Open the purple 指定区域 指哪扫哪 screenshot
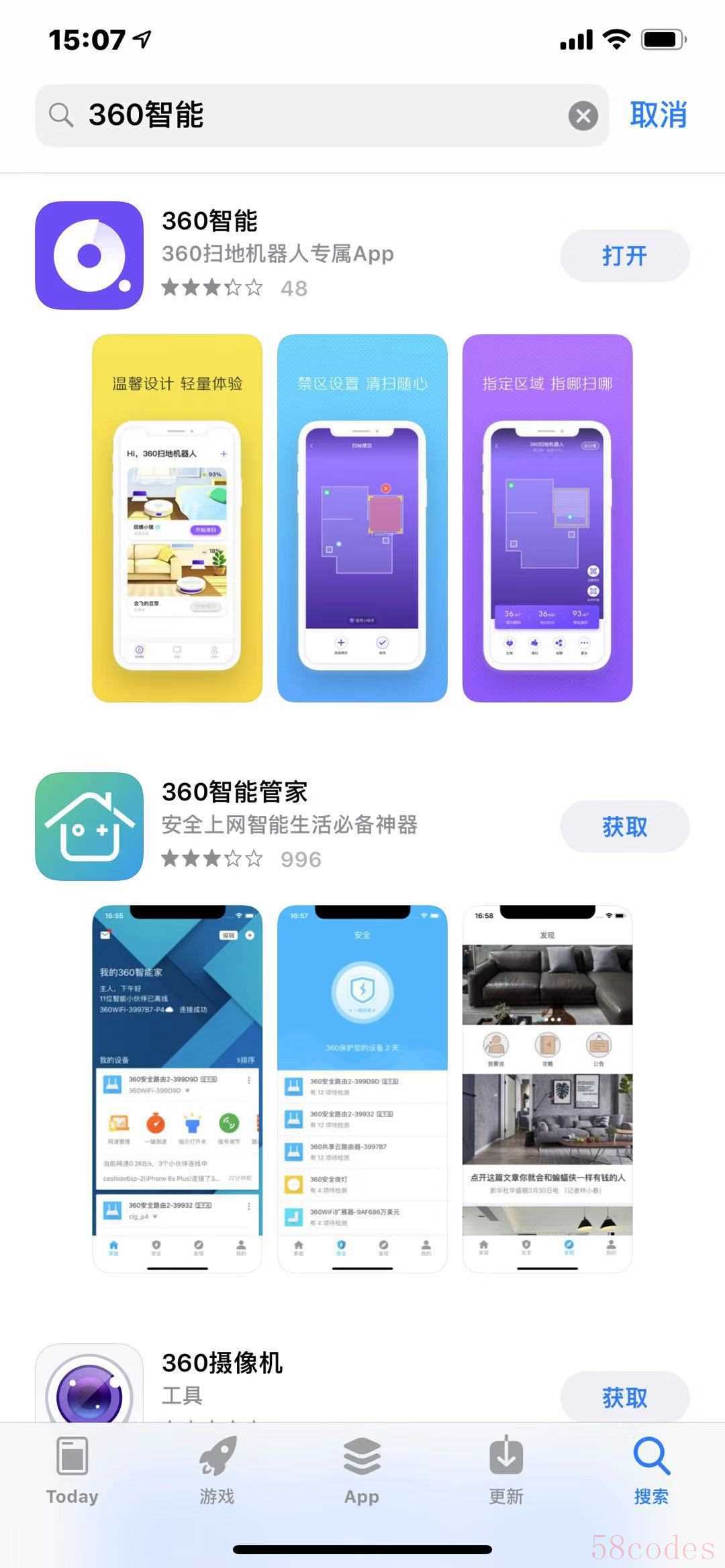 547,518
